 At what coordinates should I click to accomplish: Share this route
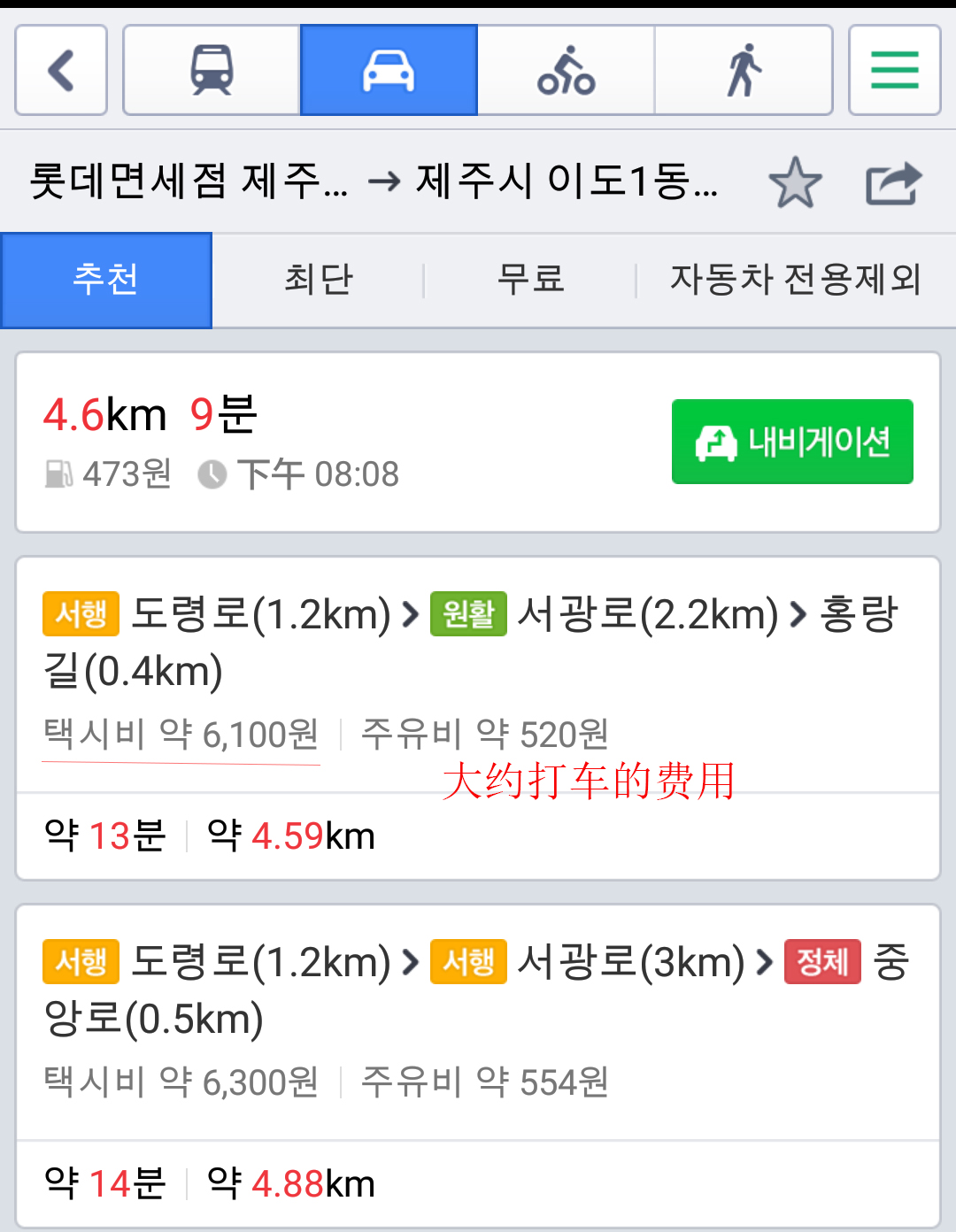pos(893,182)
